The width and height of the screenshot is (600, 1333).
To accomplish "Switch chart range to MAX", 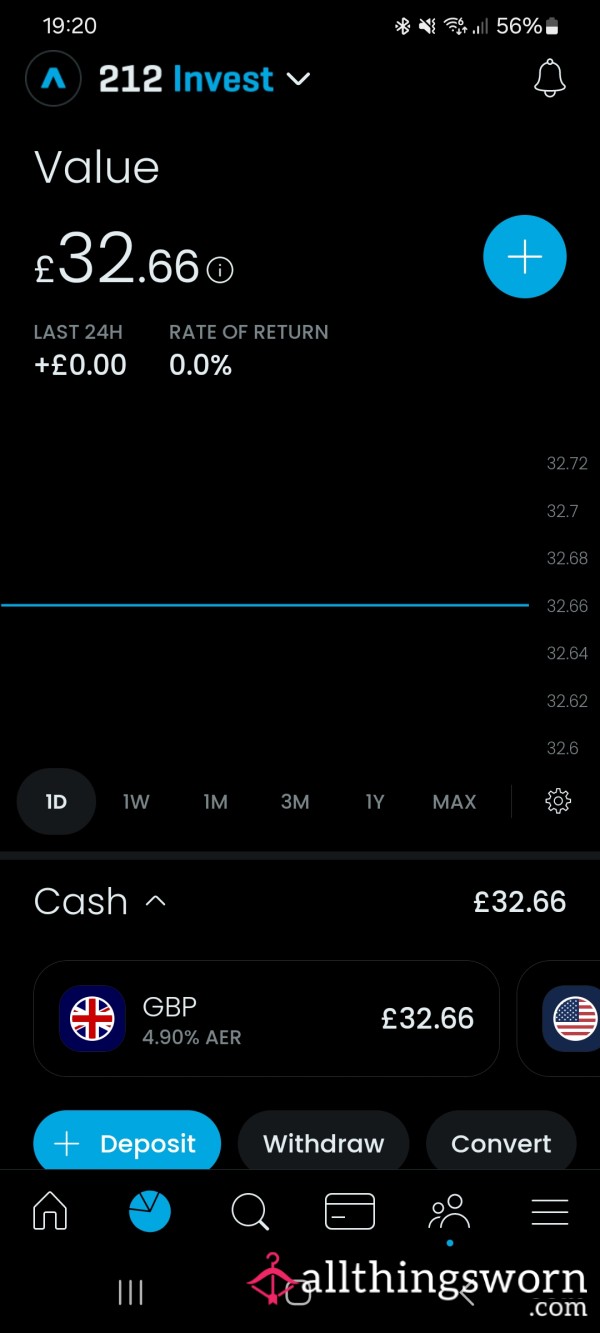I will coord(454,801).
